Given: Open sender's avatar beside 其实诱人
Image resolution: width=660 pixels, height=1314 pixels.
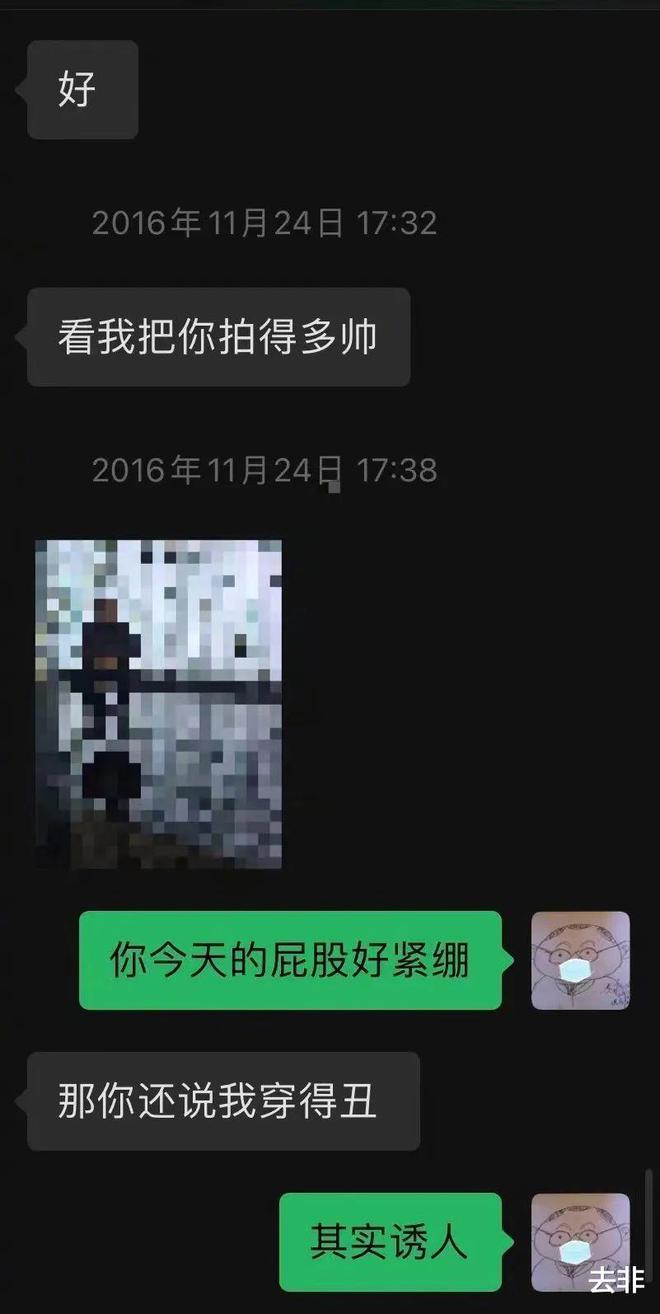Looking at the screenshot, I should [x=580, y=1241].
